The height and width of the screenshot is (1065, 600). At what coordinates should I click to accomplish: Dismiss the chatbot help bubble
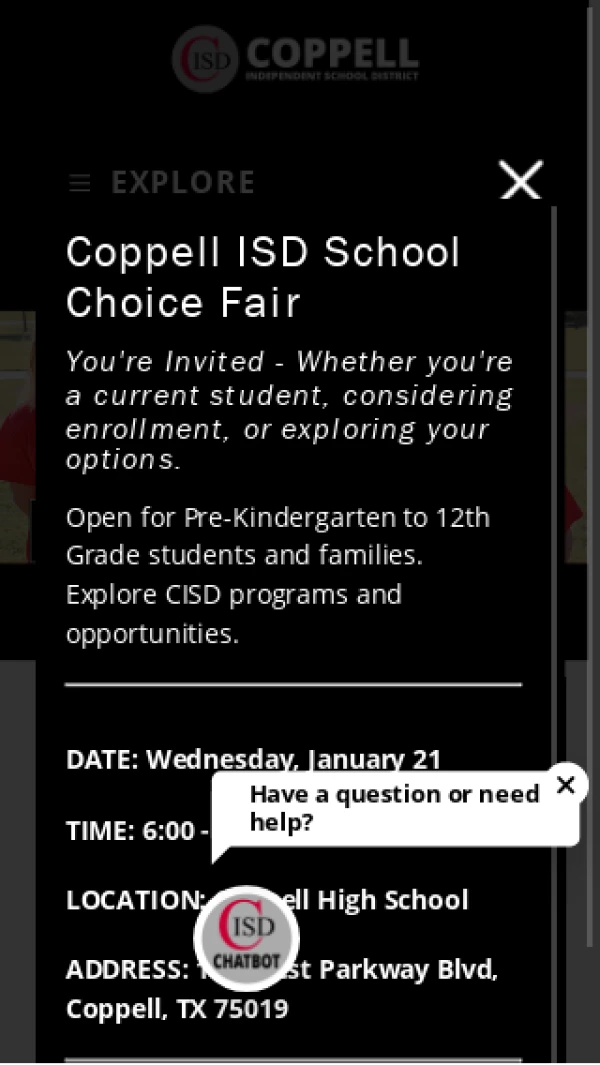[566, 785]
